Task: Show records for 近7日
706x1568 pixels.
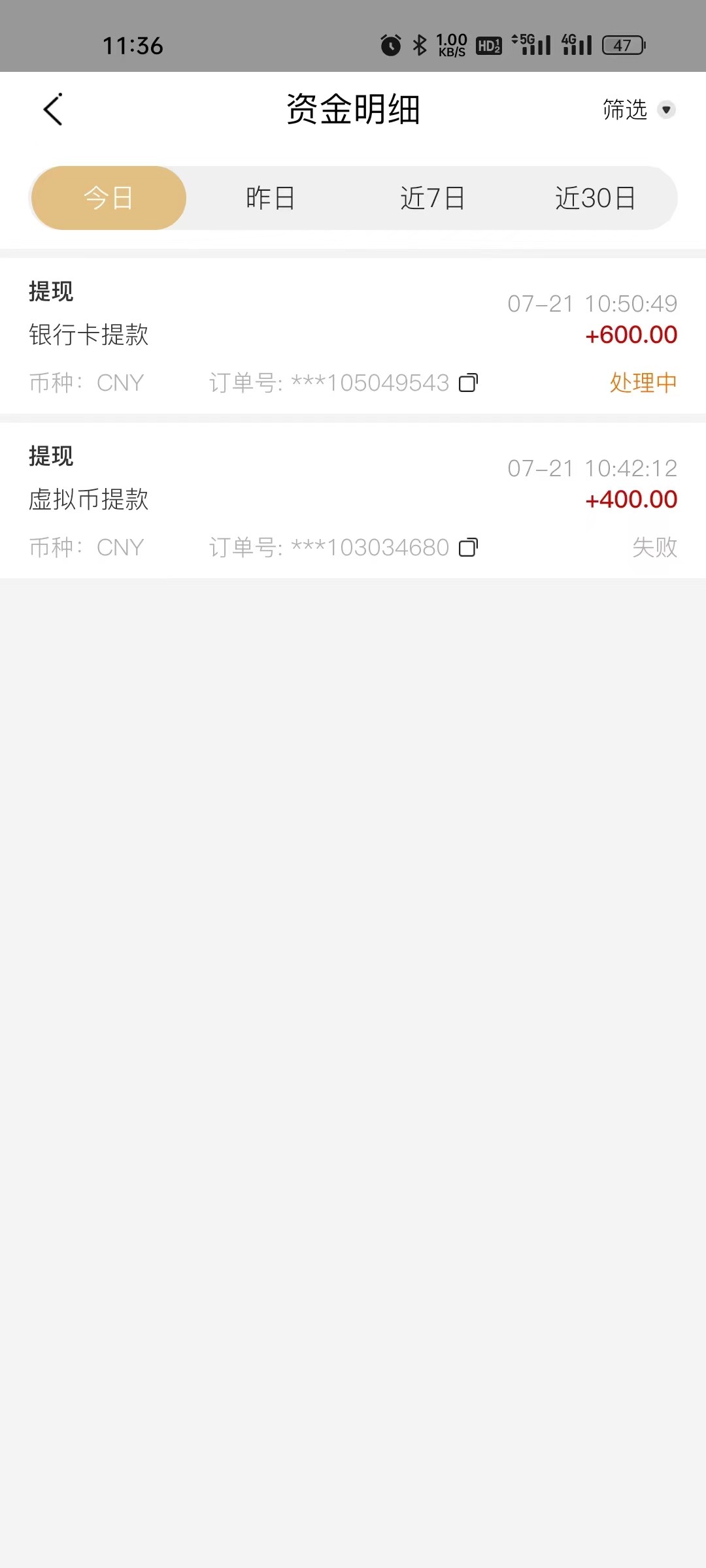Action: [x=432, y=198]
